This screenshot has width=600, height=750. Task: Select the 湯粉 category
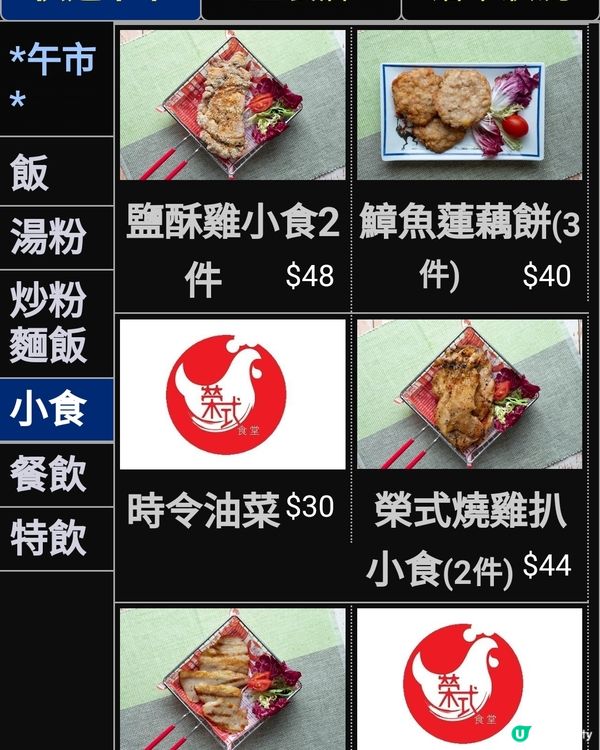(55, 238)
